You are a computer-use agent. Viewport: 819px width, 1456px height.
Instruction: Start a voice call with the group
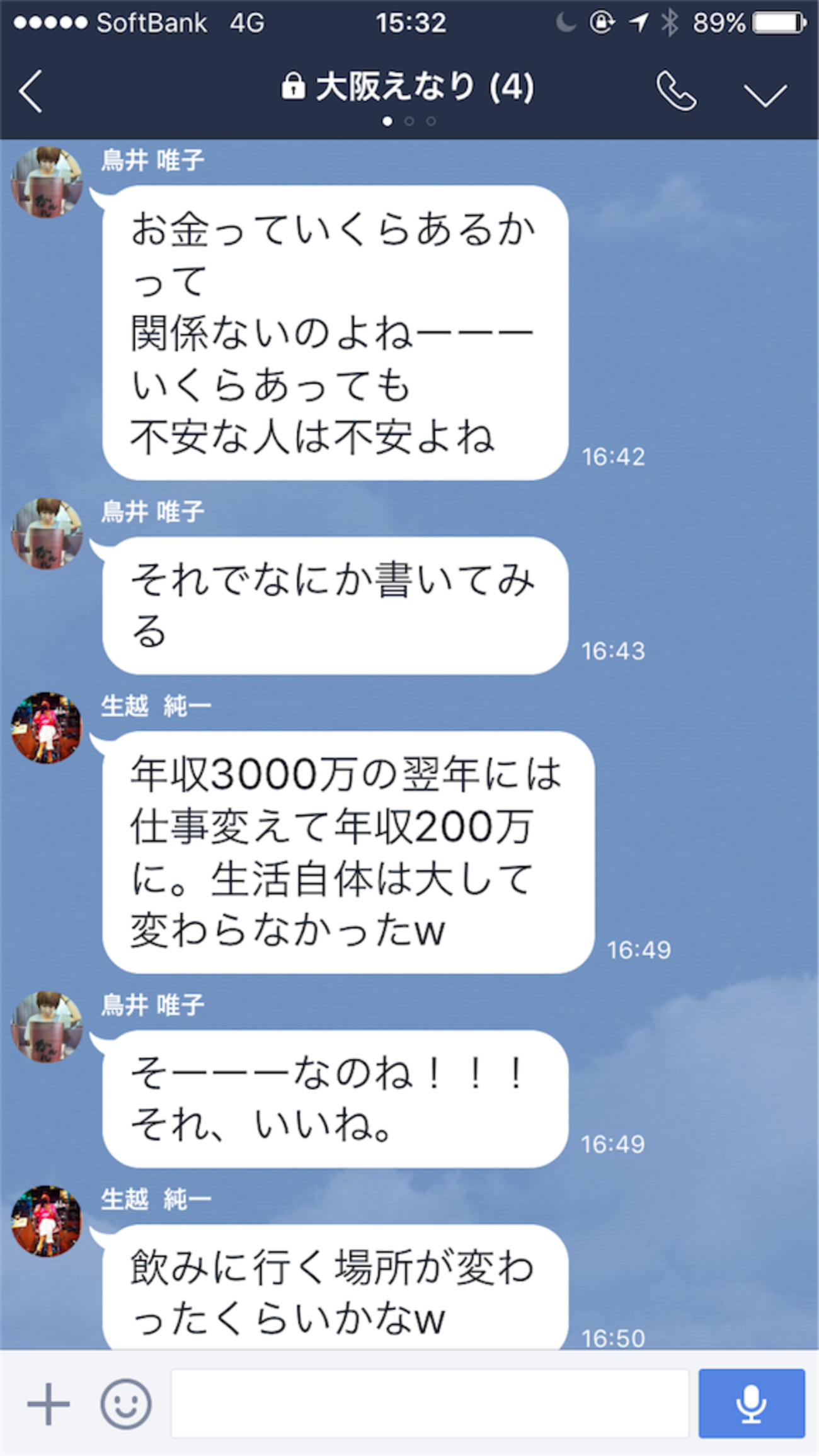(x=676, y=92)
